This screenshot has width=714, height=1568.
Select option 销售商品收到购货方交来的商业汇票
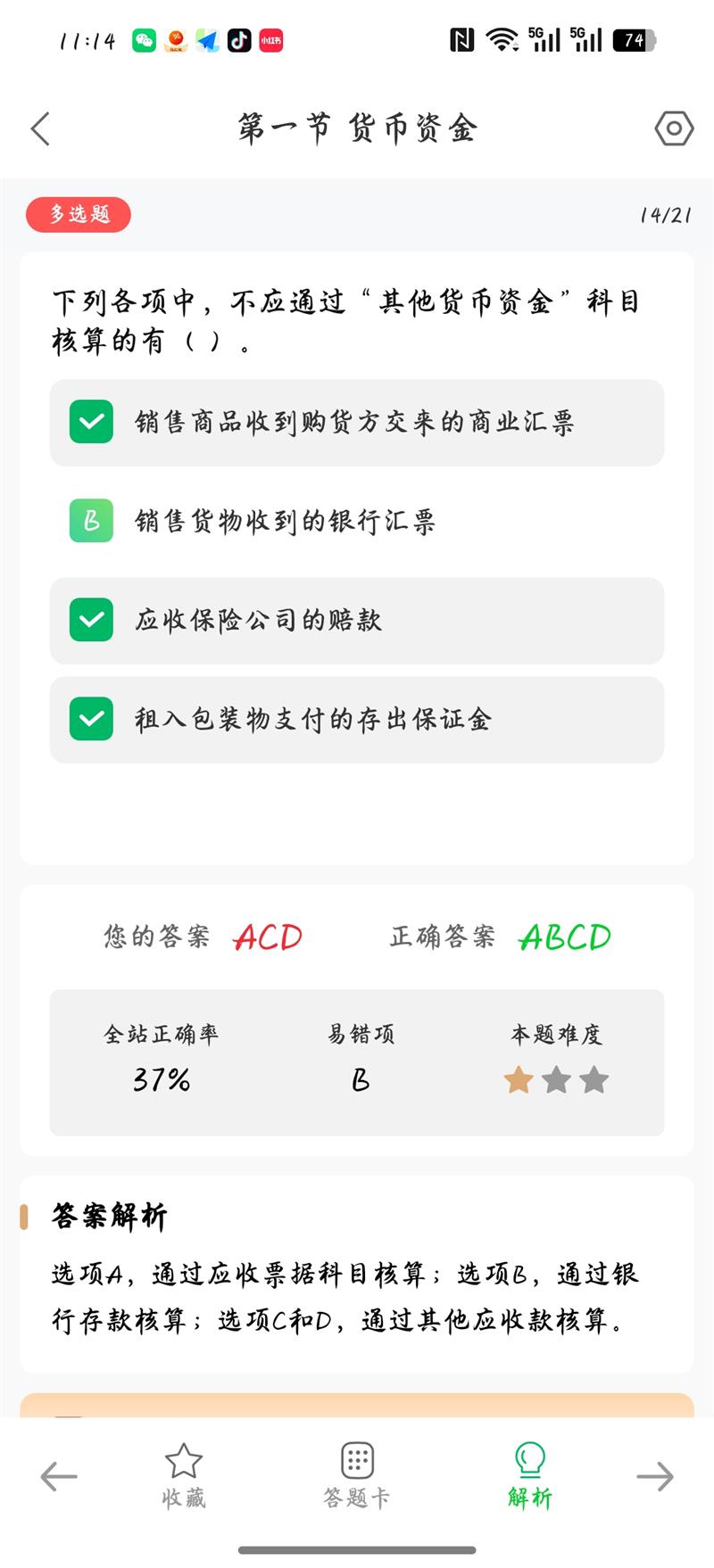coord(356,423)
